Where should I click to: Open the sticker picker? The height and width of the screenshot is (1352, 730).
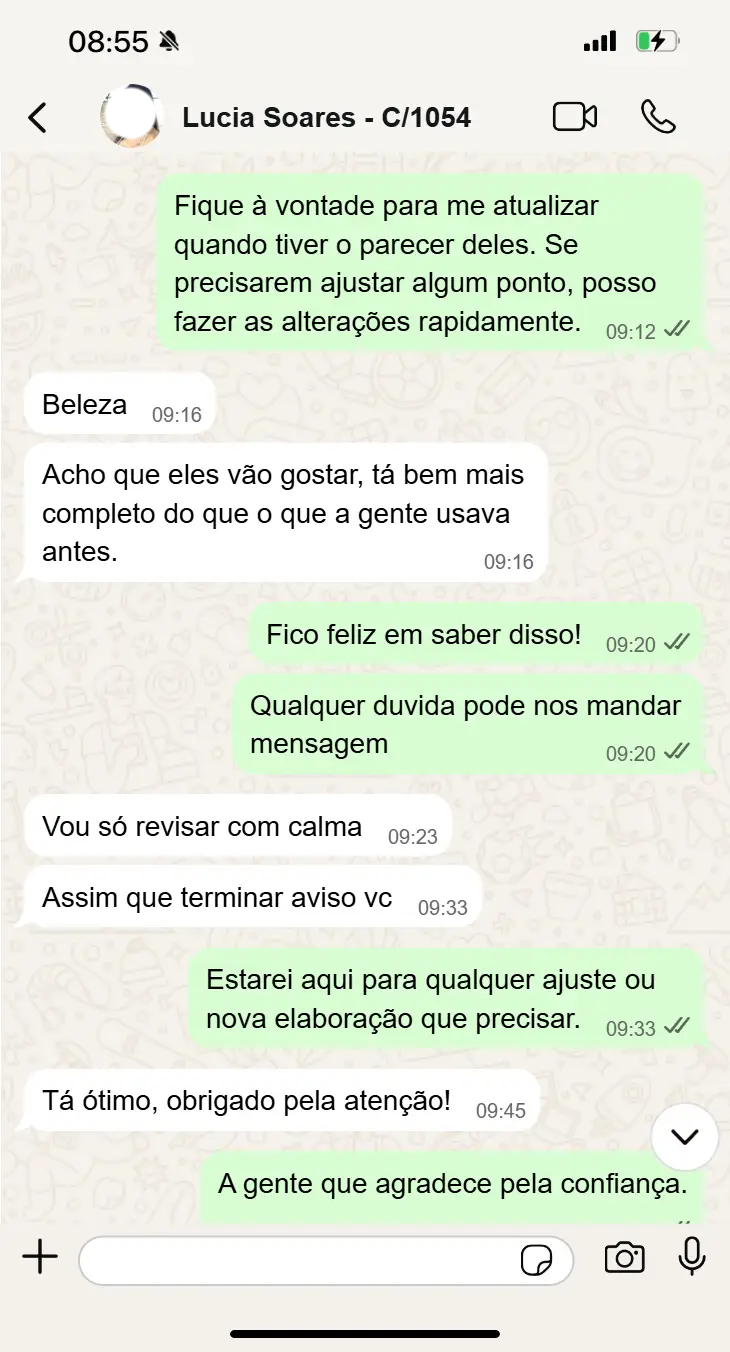tap(537, 1260)
